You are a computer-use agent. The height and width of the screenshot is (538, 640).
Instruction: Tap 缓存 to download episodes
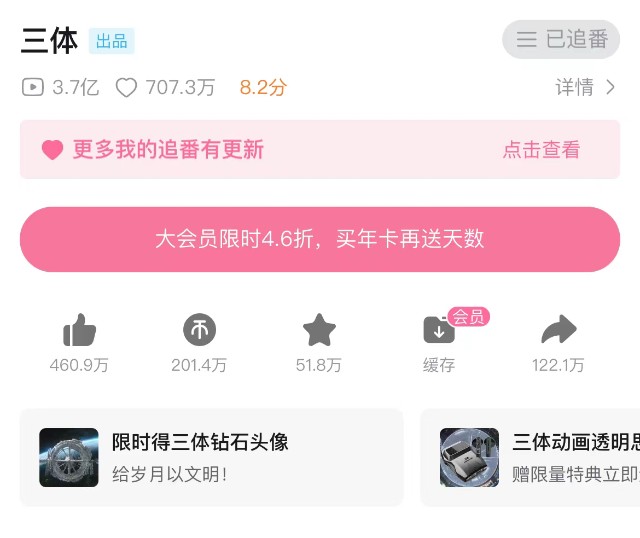click(x=439, y=332)
